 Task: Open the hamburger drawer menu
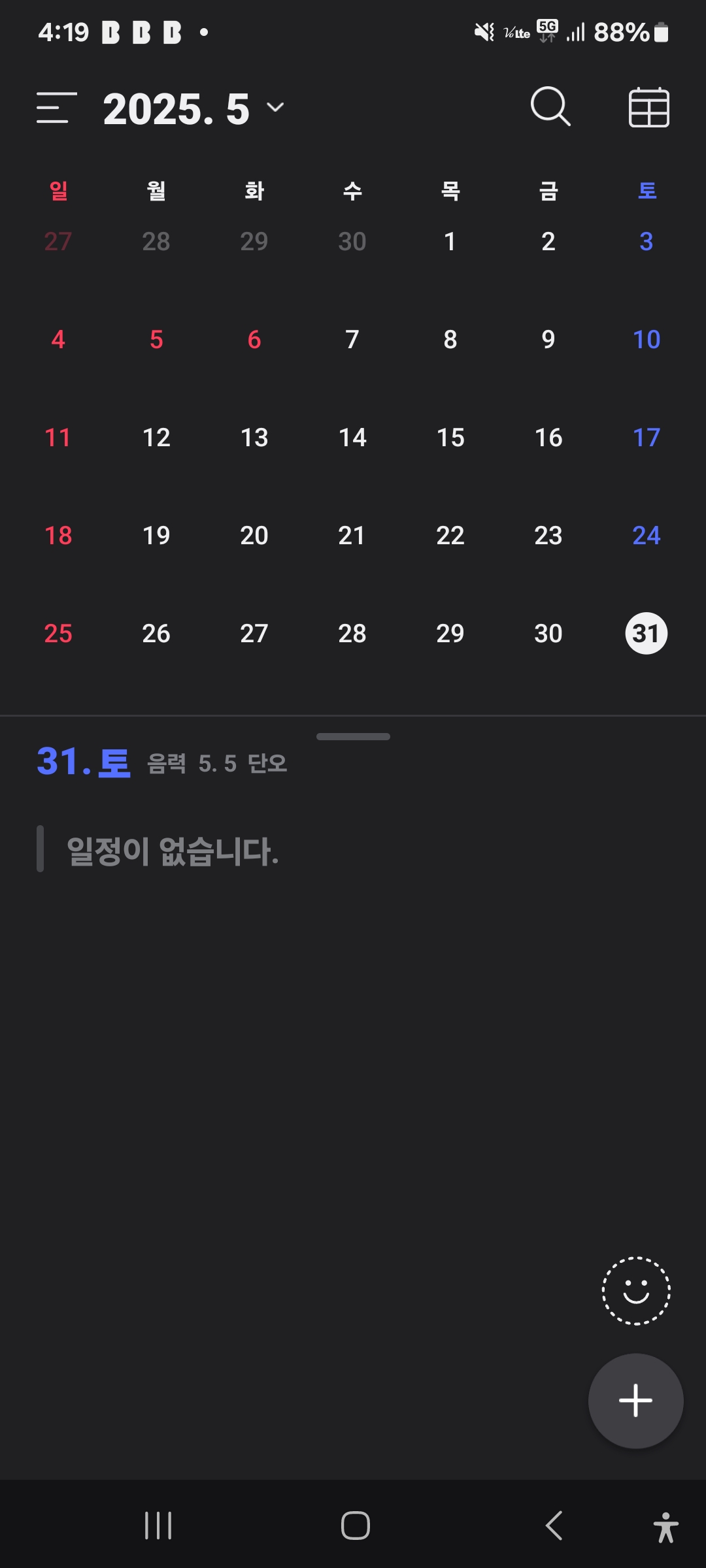56,108
